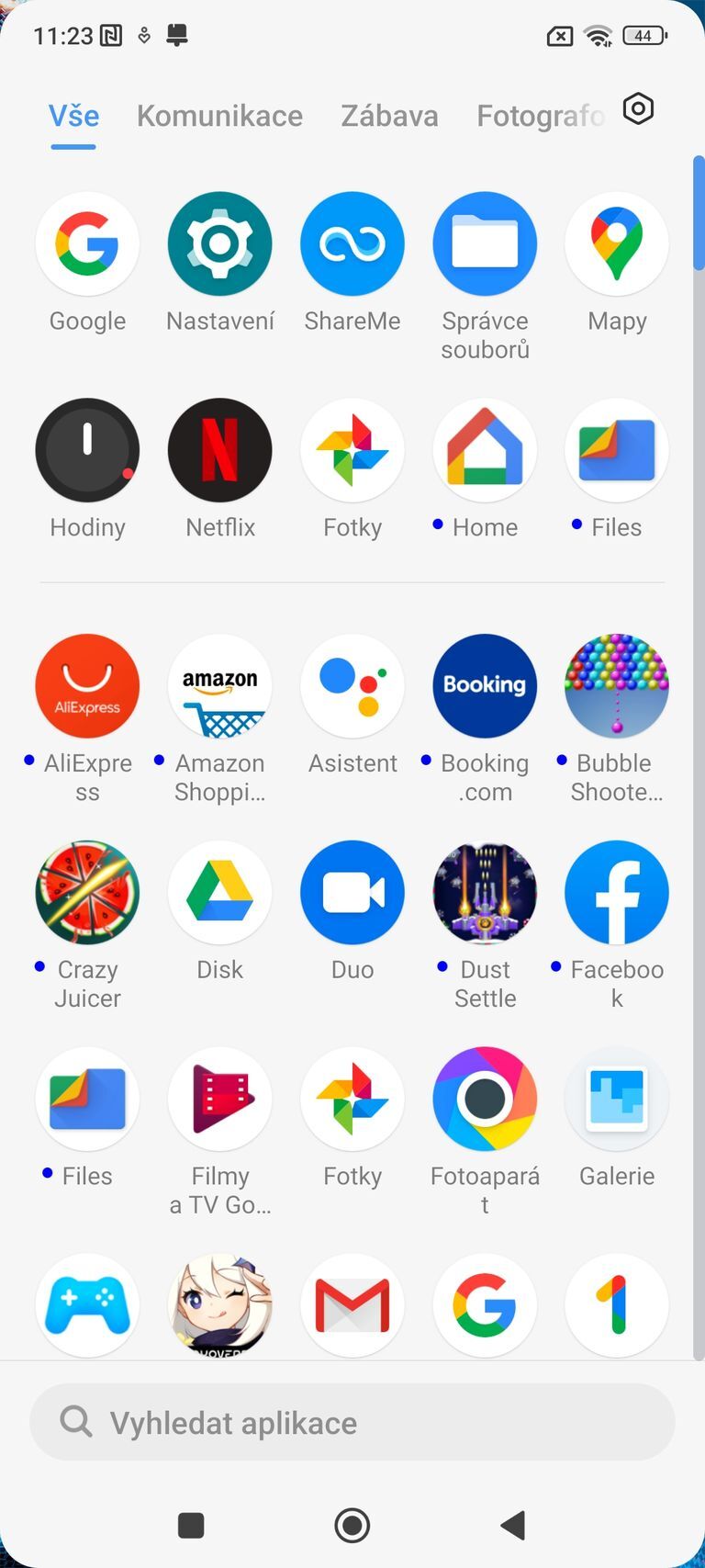This screenshot has width=705, height=1568.
Task: Select the Vše tab
Action: (x=73, y=116)
